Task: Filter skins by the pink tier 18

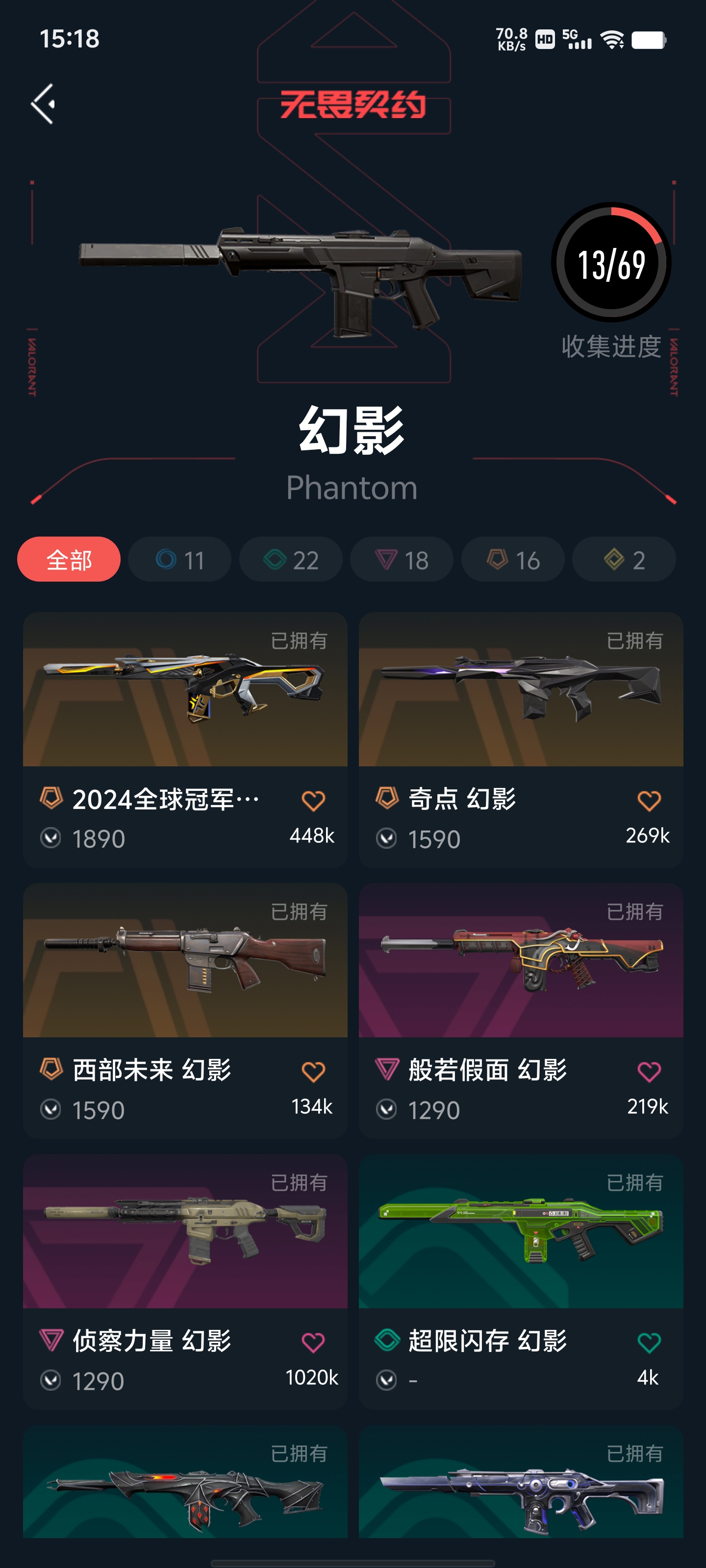Action: [402, 560]
